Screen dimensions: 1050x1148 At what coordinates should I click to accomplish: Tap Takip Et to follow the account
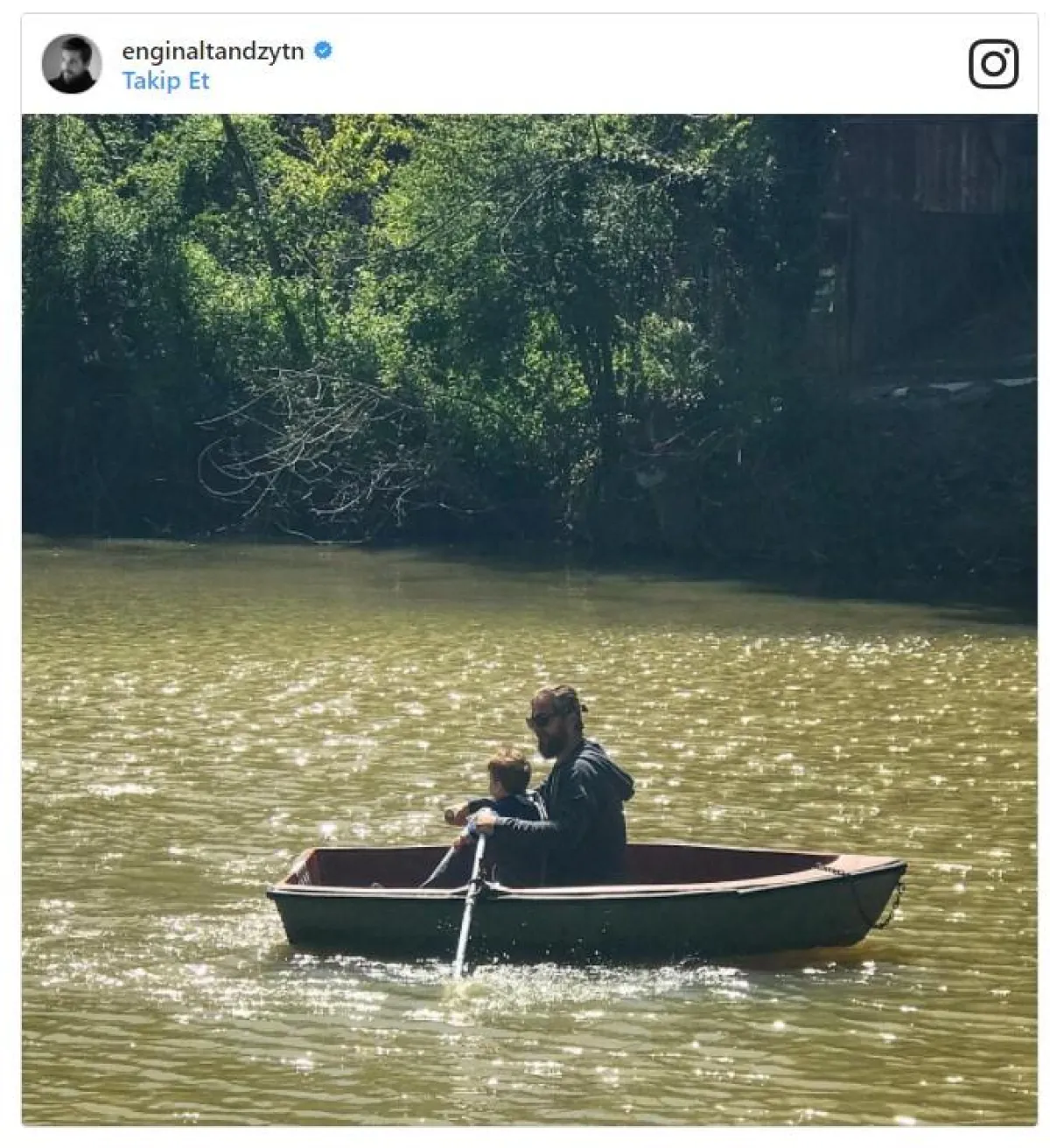(165, 81)
